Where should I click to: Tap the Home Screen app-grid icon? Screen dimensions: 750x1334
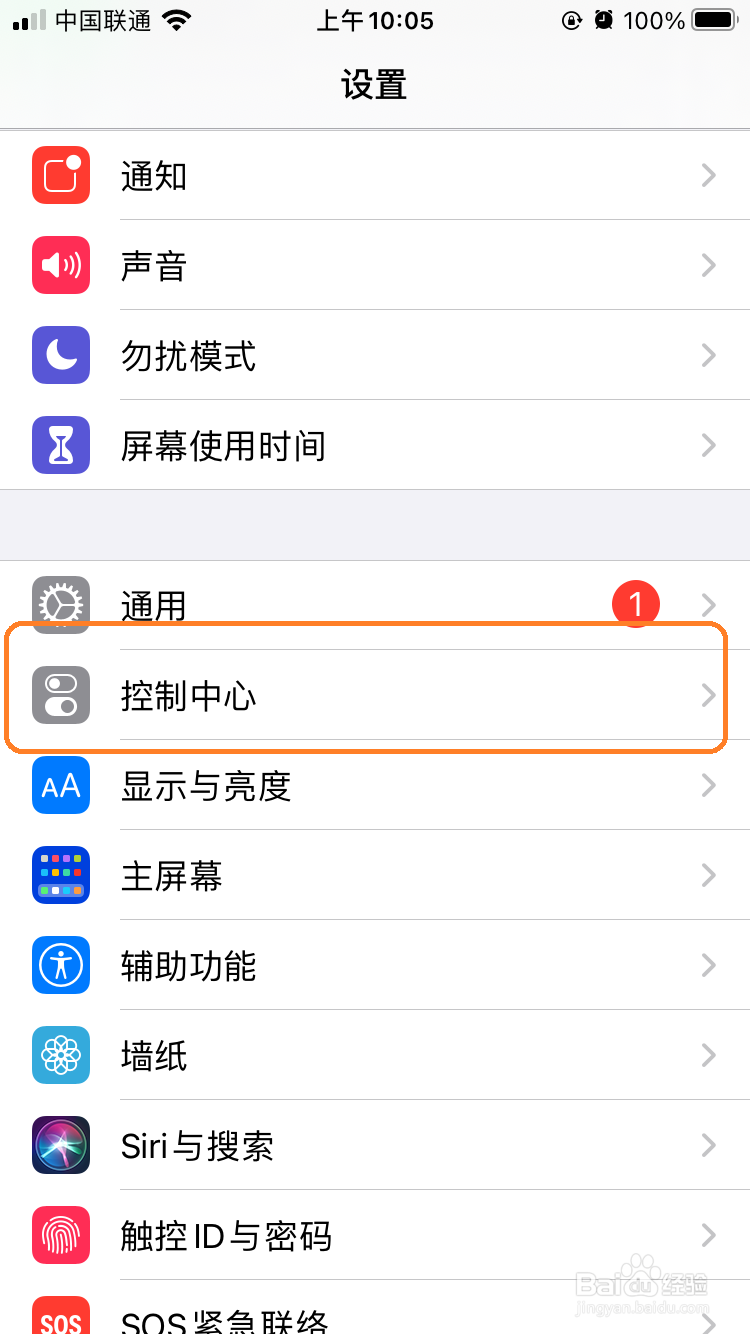[x=61, y=875]
